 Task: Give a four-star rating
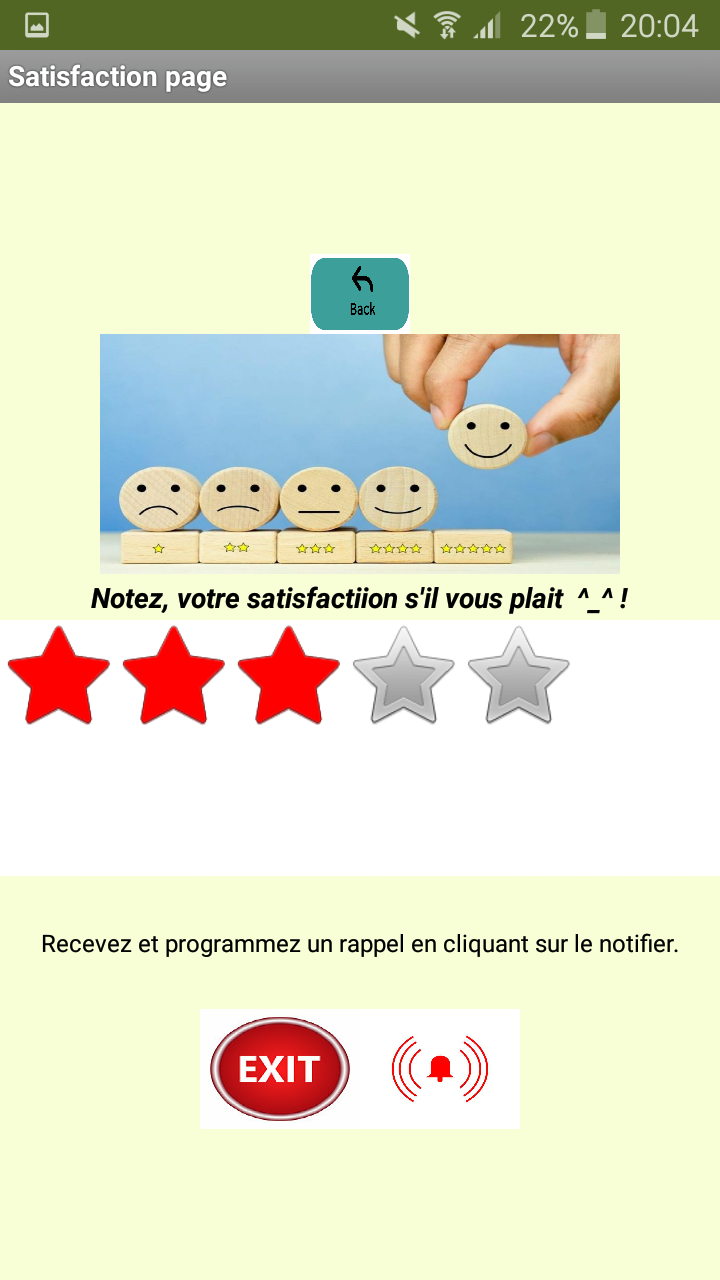click(403, 676)
